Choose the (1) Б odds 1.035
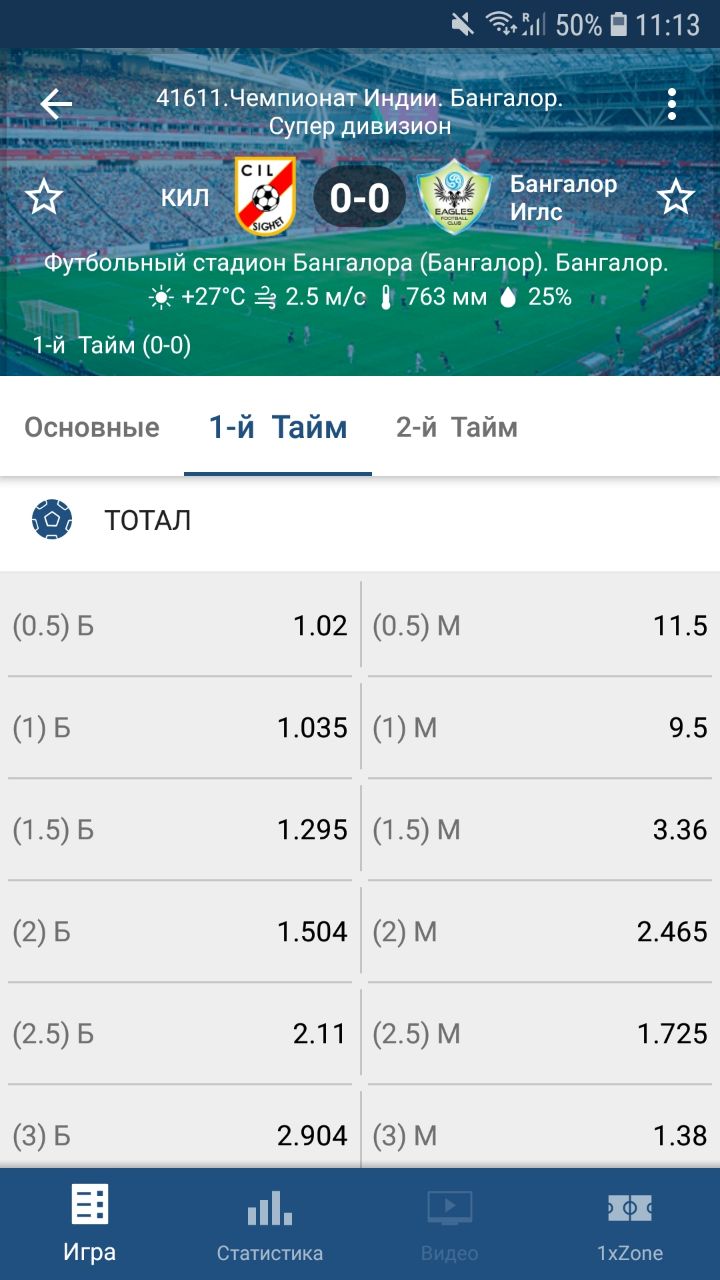The height and width of the screenshot is (1280, 720). 180,728
